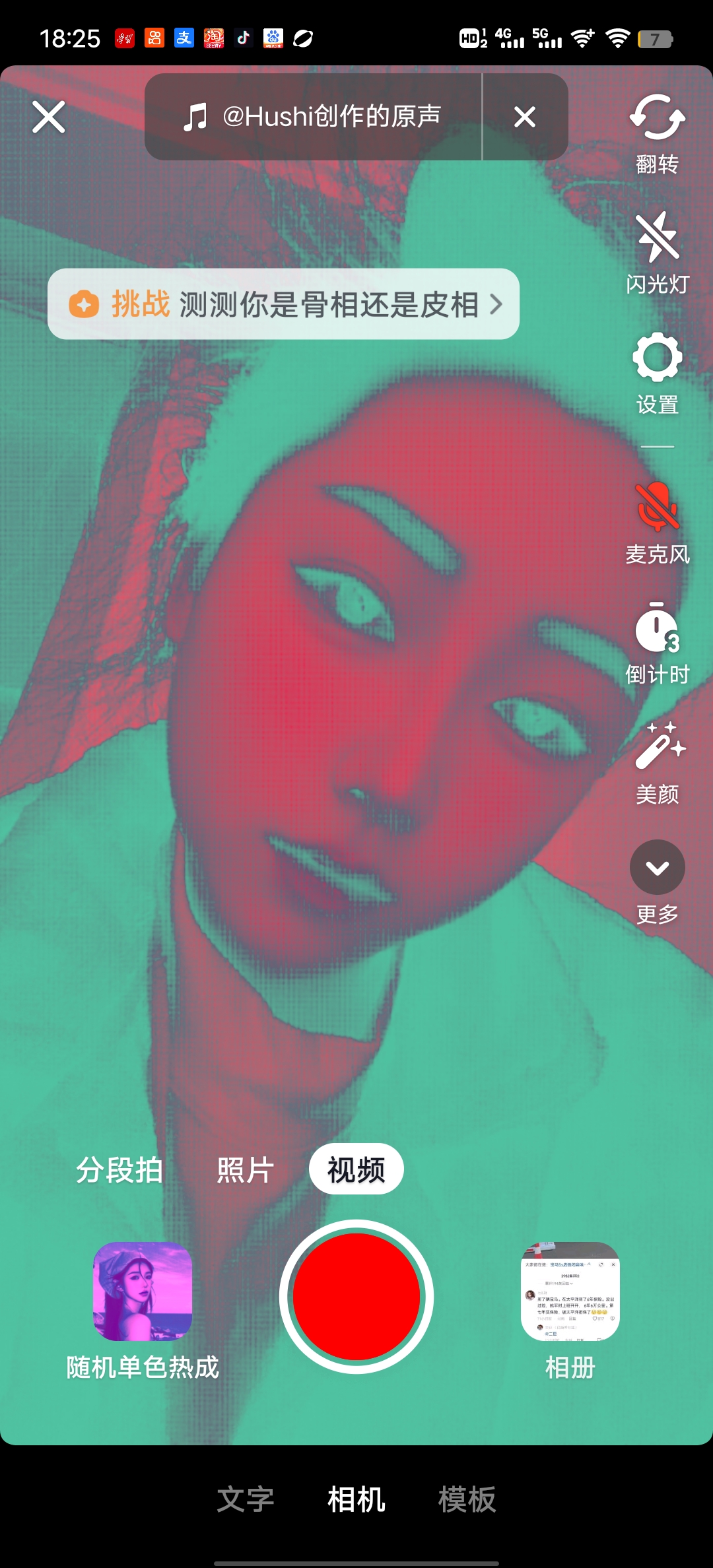
Task: Open camera 设置
Action: pyautogui.click(x=657, y=374)
